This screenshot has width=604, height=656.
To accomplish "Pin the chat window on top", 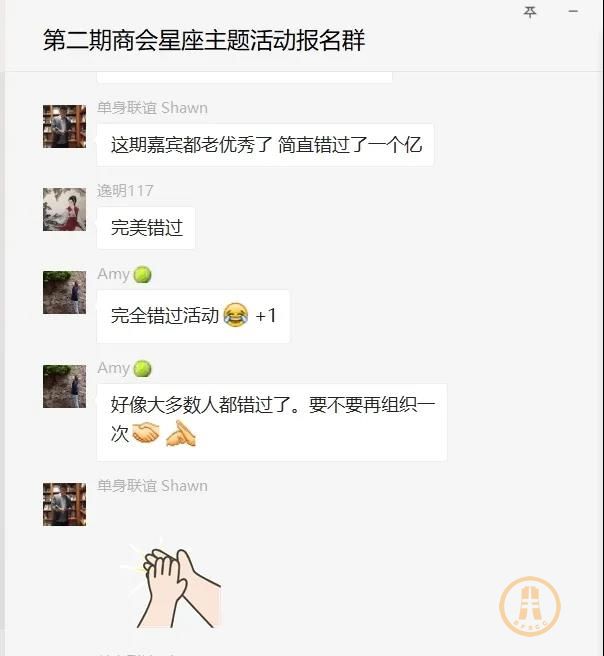I will tap(530, 12).
